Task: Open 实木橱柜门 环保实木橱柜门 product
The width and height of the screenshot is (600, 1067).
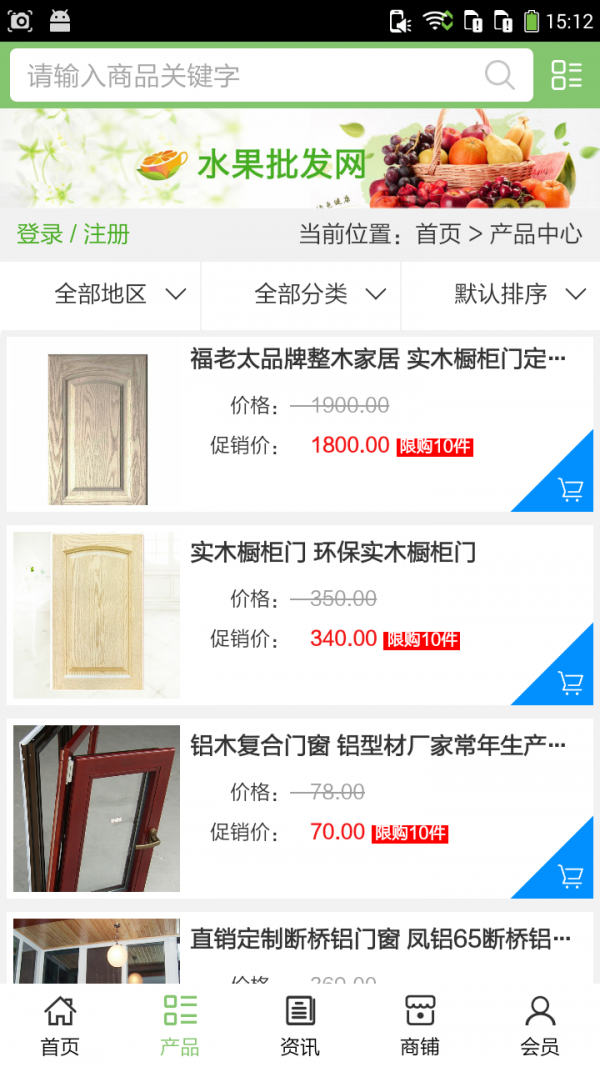Action: (333, 552)
